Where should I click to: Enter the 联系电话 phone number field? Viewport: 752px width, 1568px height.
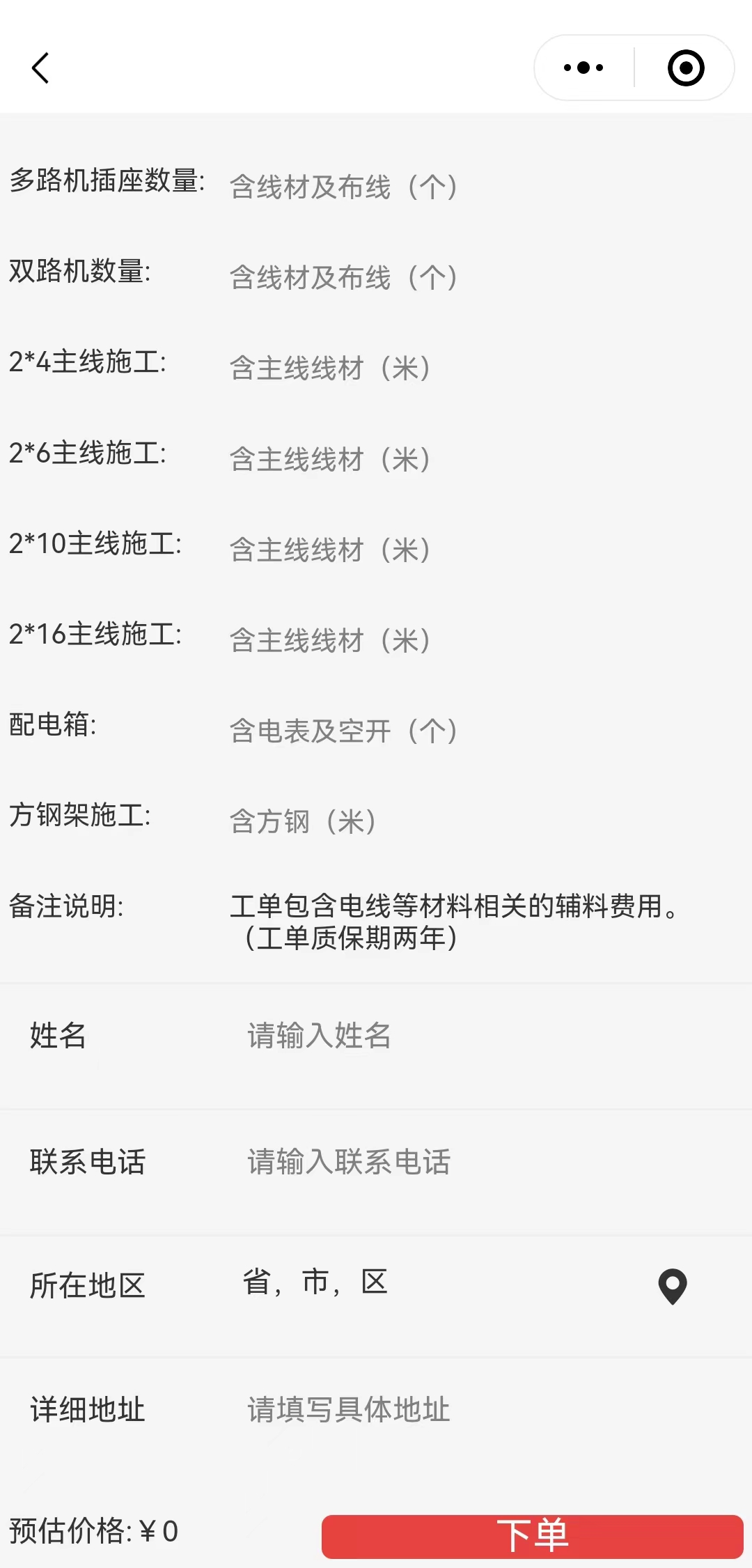[487, 1162]
